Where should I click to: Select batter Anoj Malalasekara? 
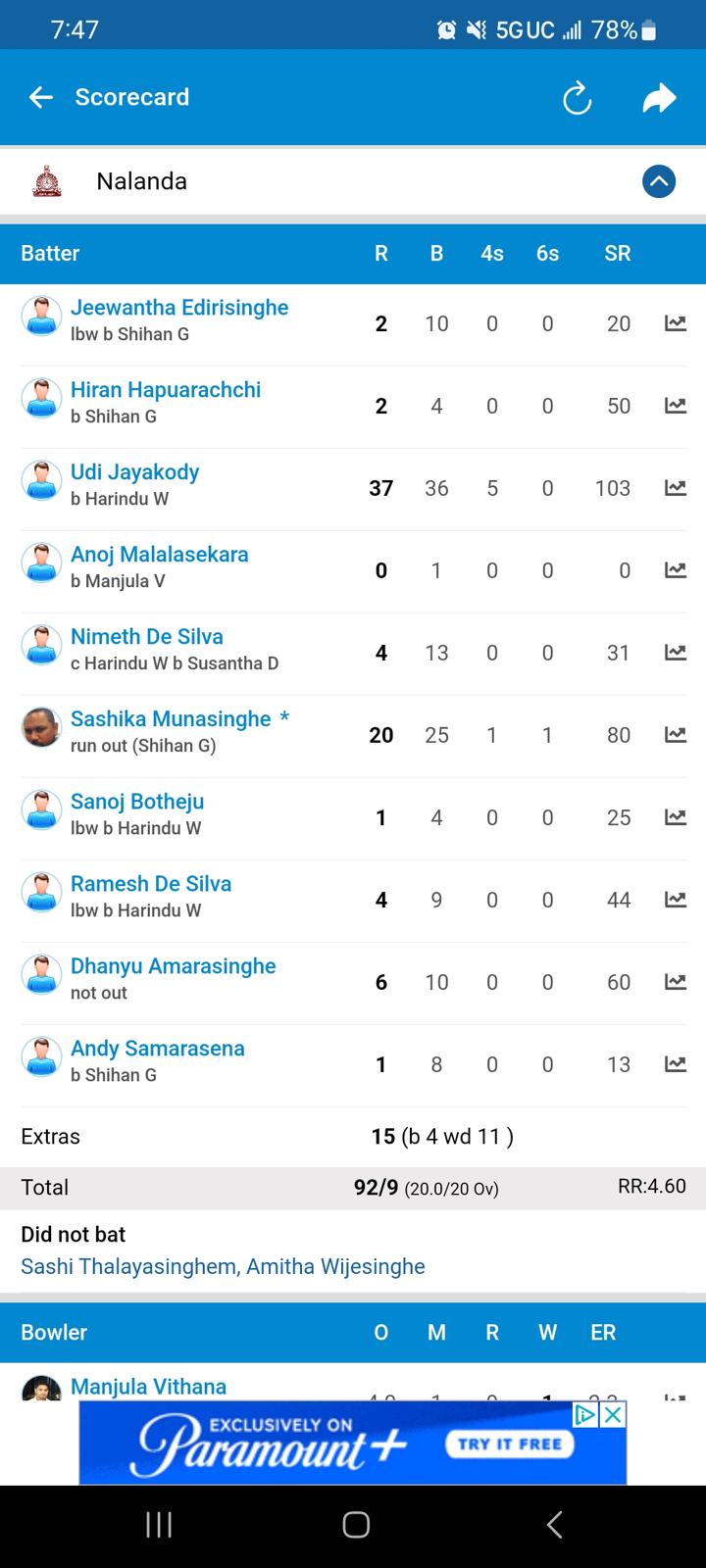pos(159,555)
